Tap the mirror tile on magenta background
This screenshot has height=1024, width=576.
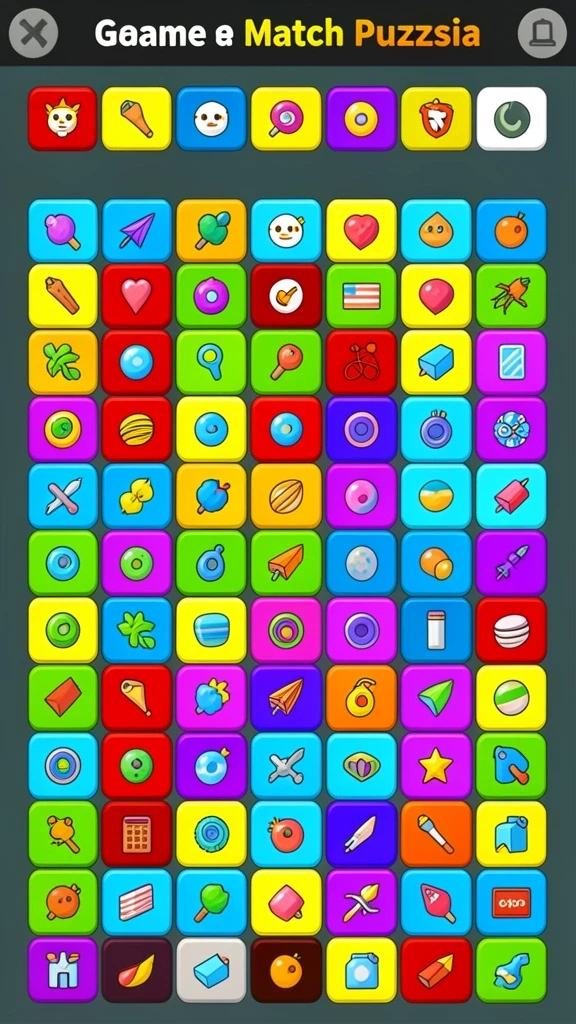pyautogui.click(x=511, y=362)
